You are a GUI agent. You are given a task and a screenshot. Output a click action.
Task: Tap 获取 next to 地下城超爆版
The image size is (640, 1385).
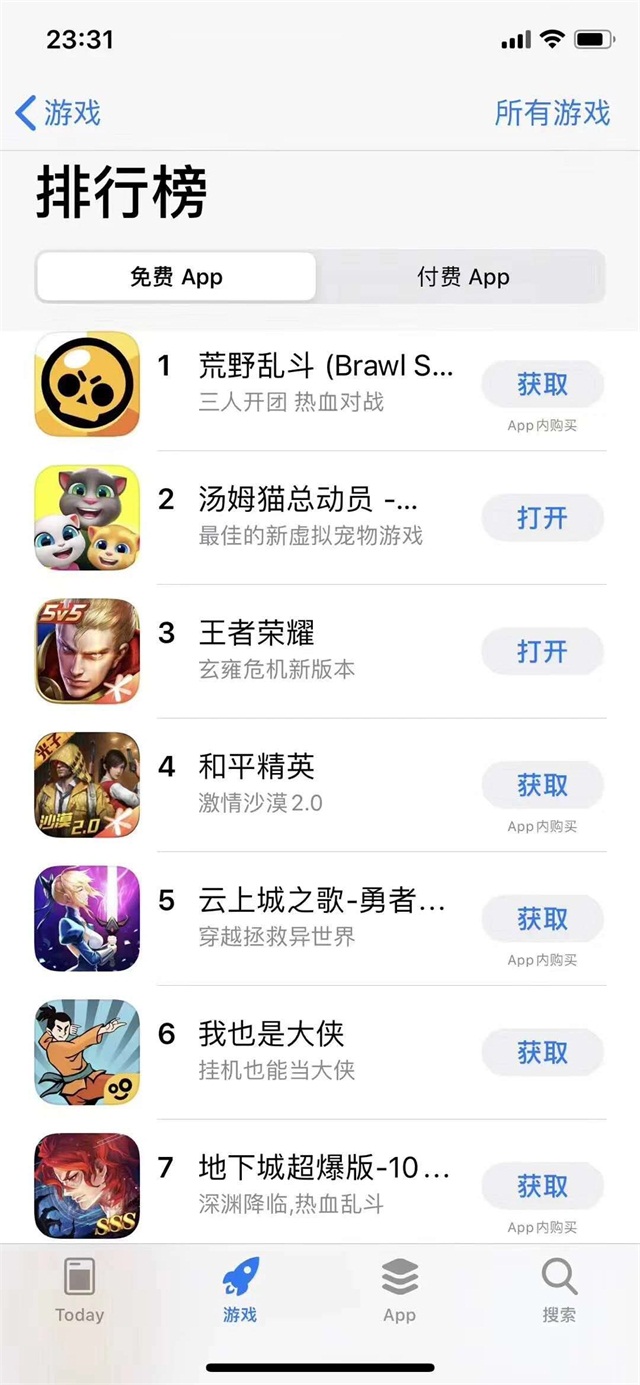click(x=543, y=1187)
